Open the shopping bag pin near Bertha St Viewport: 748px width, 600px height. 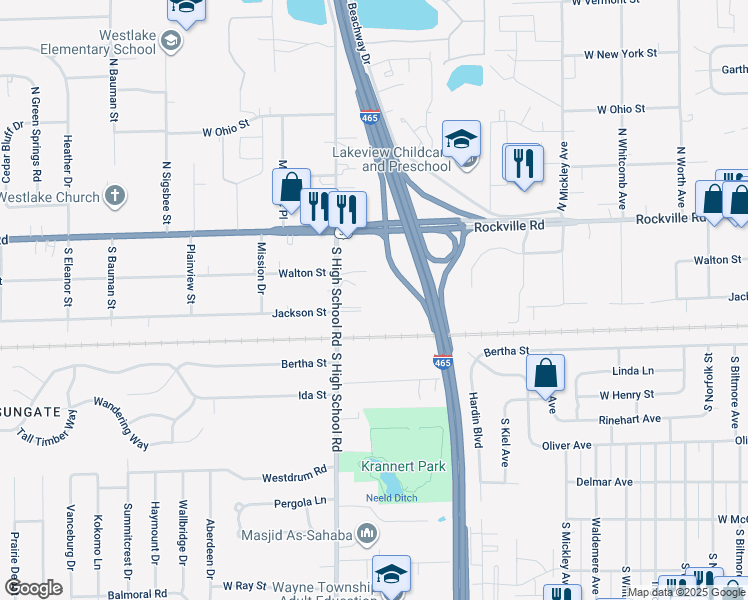[545, 376]
